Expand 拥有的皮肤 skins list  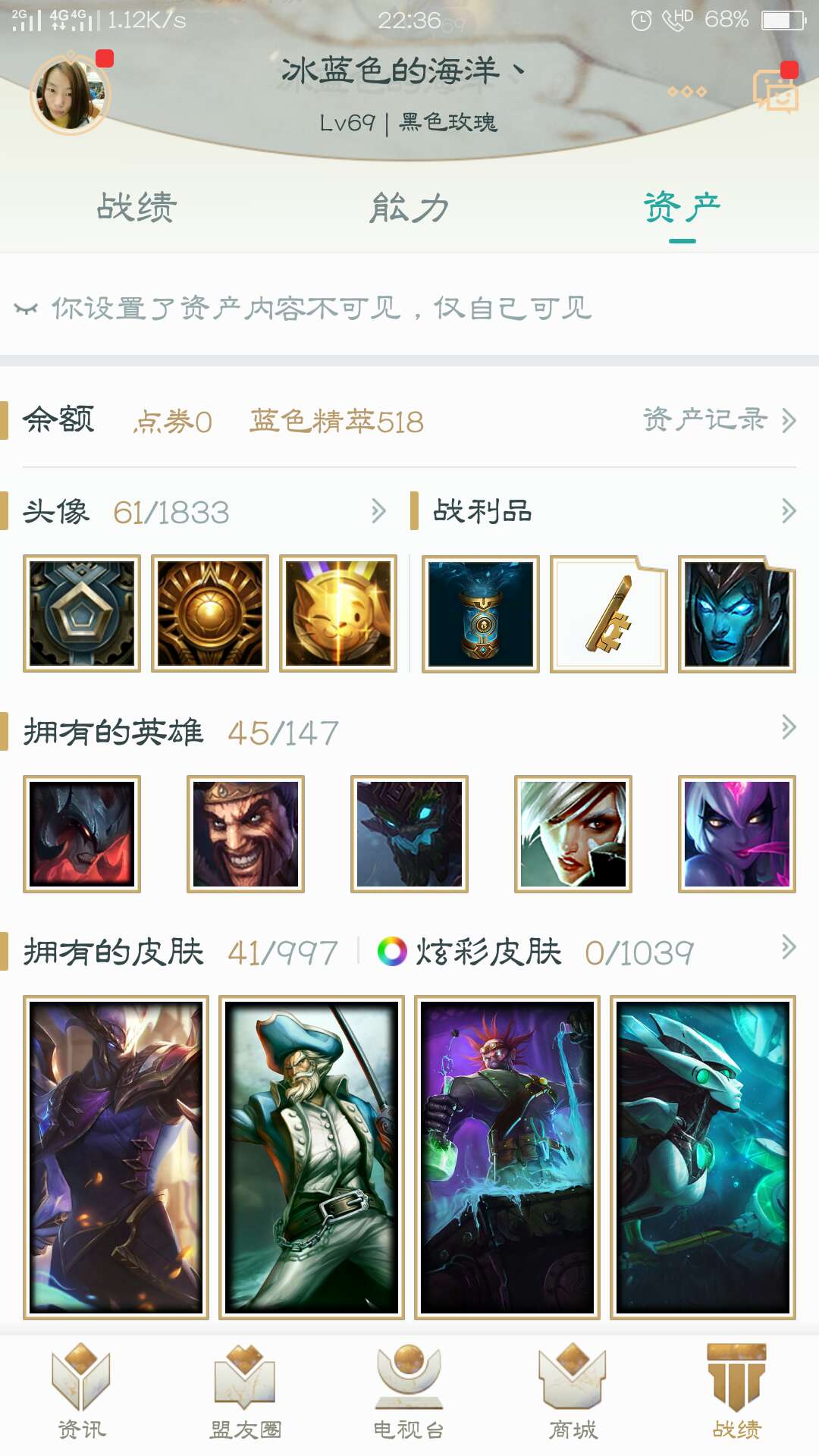pyautogui.click(x=788, y=948)
